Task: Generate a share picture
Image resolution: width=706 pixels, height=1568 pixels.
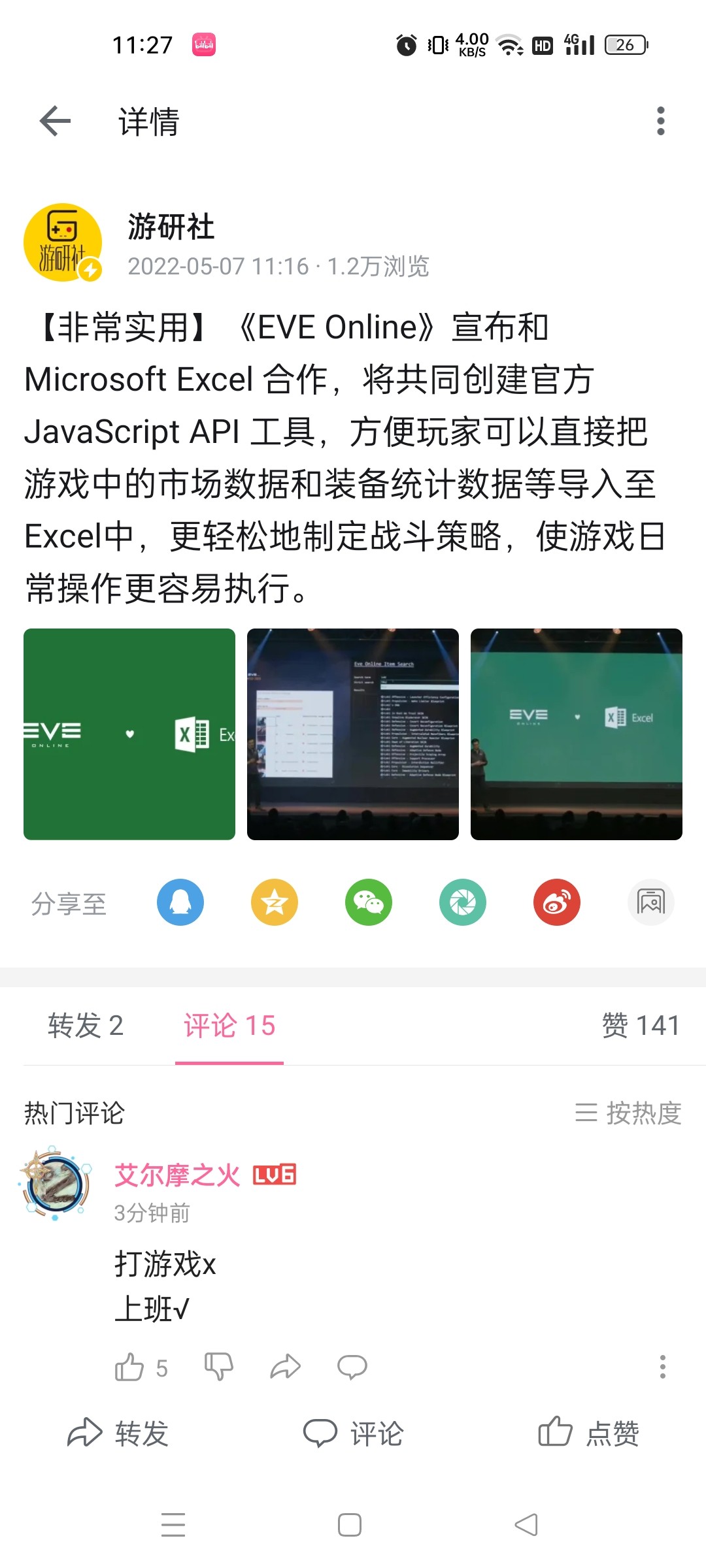Action: pyautogui.click(x=651, y=902)
